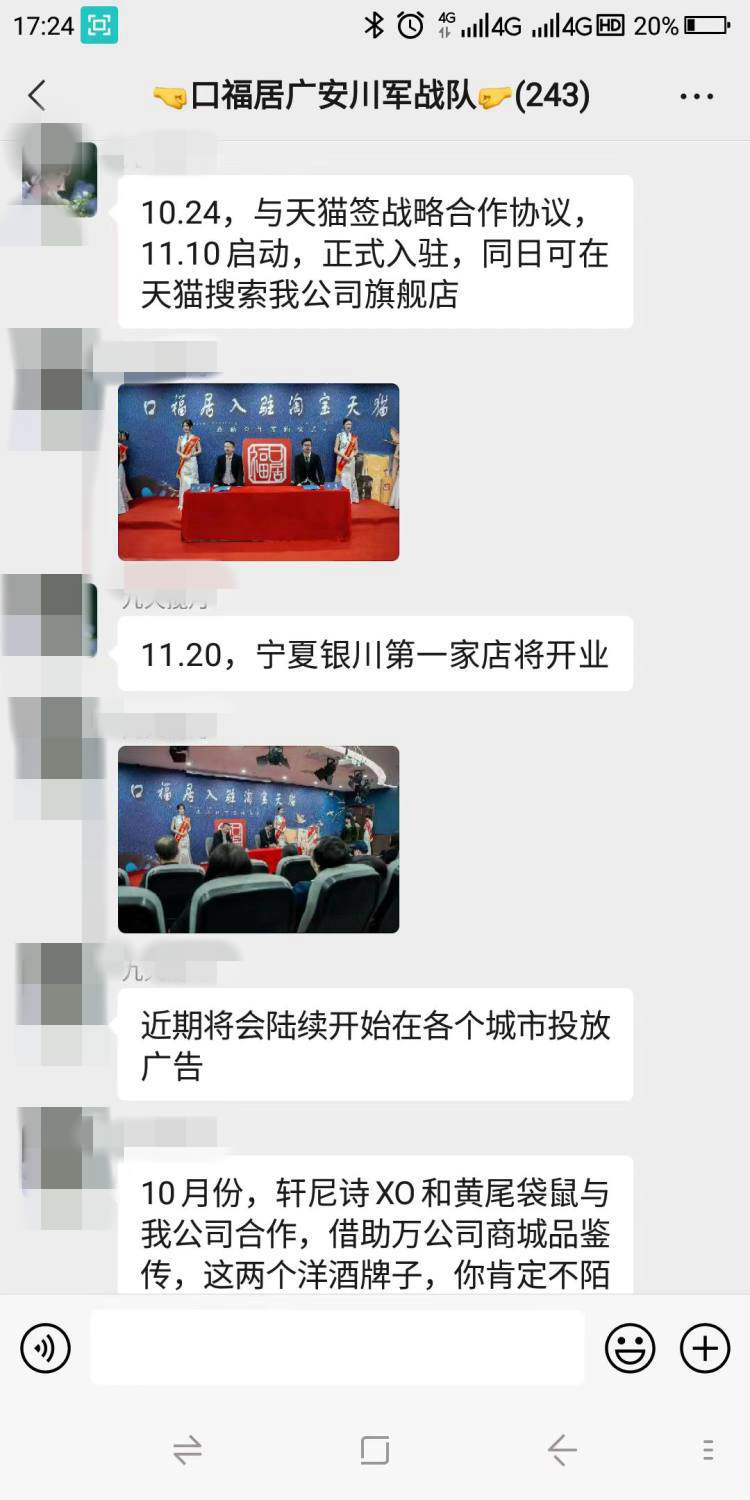Tap the system back arrow in navigation bar
Screen dimensions: 750x1500
point(562,1450)
